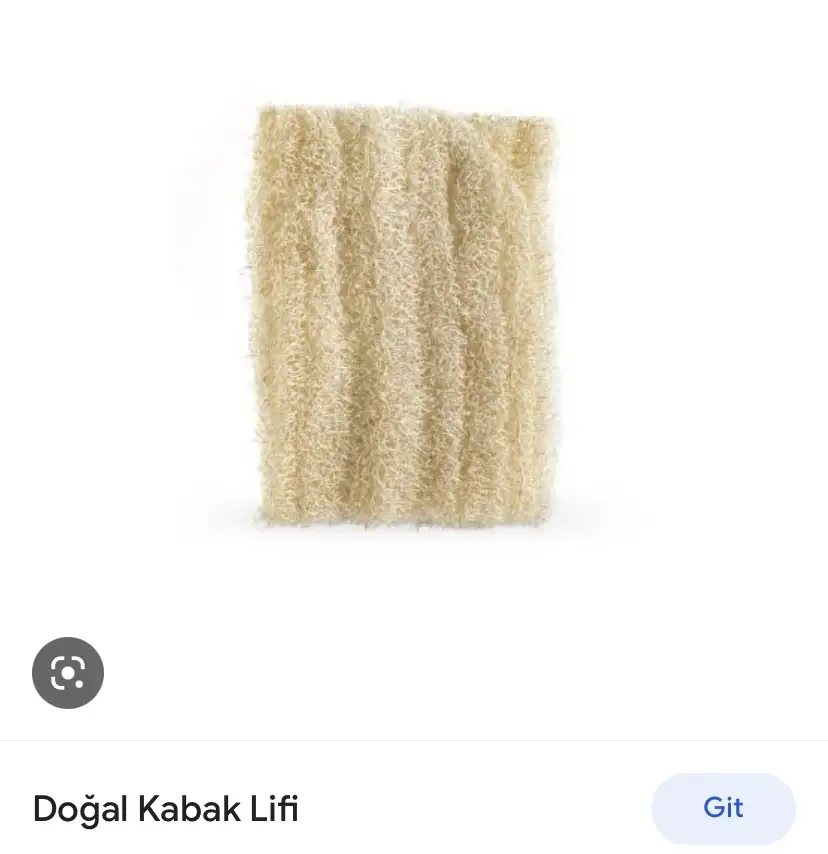Tap the Git button
This screenshot has width=828, height=854.
[x=723, y=808]
